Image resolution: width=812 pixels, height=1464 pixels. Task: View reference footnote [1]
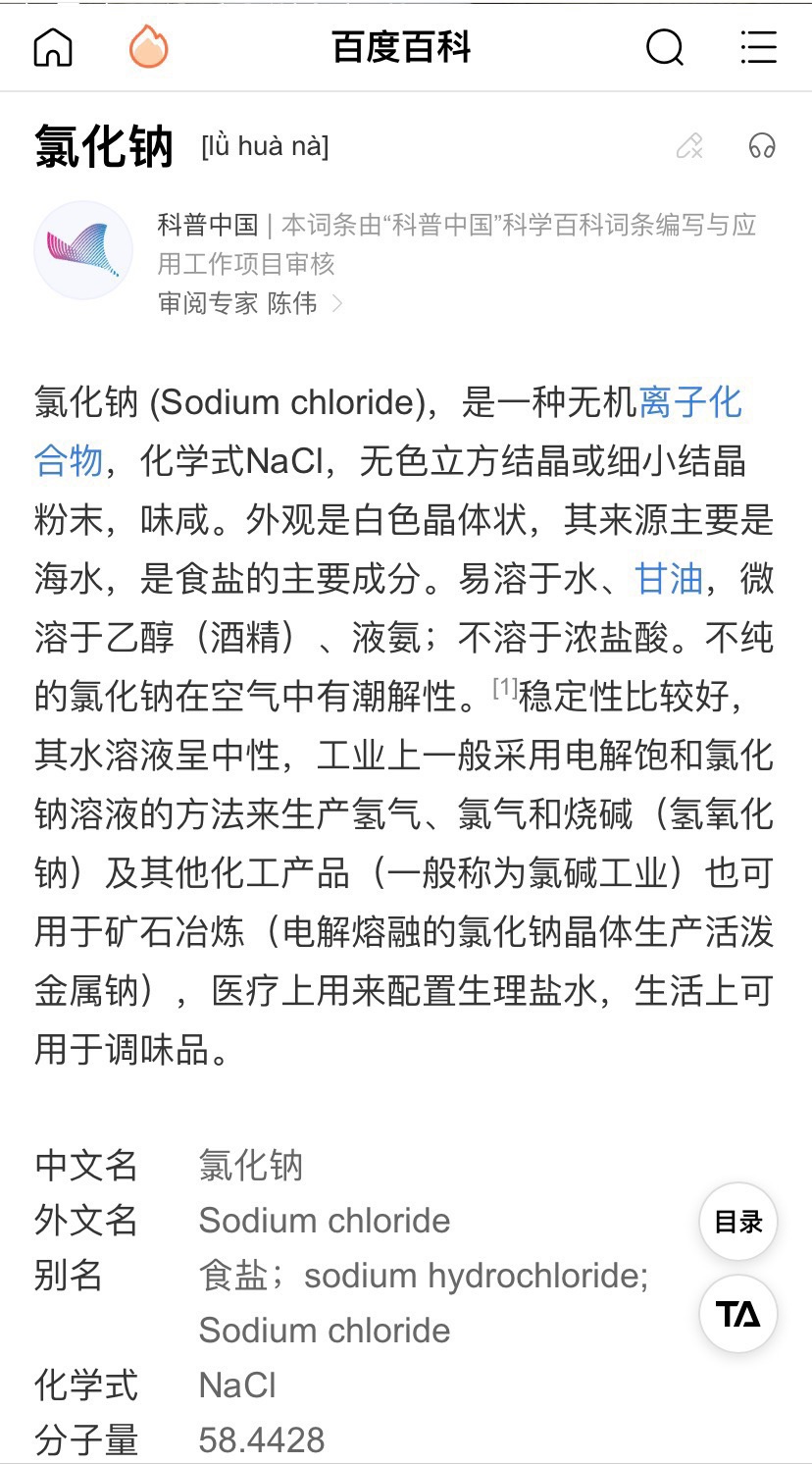[x=504, y=689]
